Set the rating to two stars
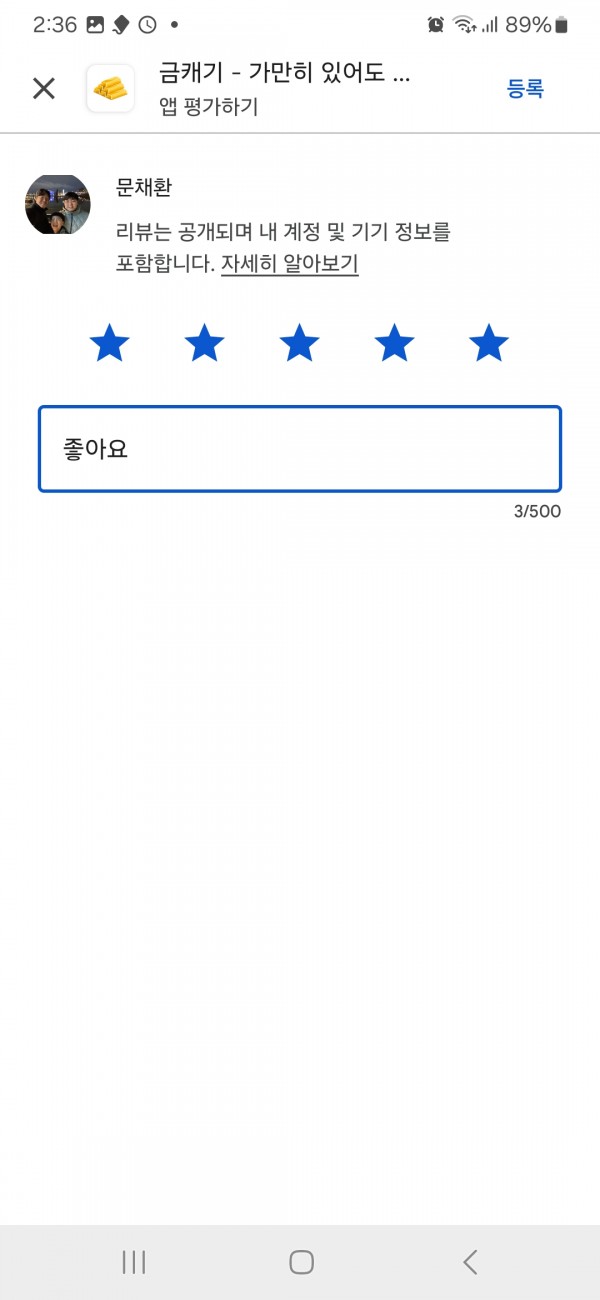This screenshot has height=1300, width=600. (205, 344)
